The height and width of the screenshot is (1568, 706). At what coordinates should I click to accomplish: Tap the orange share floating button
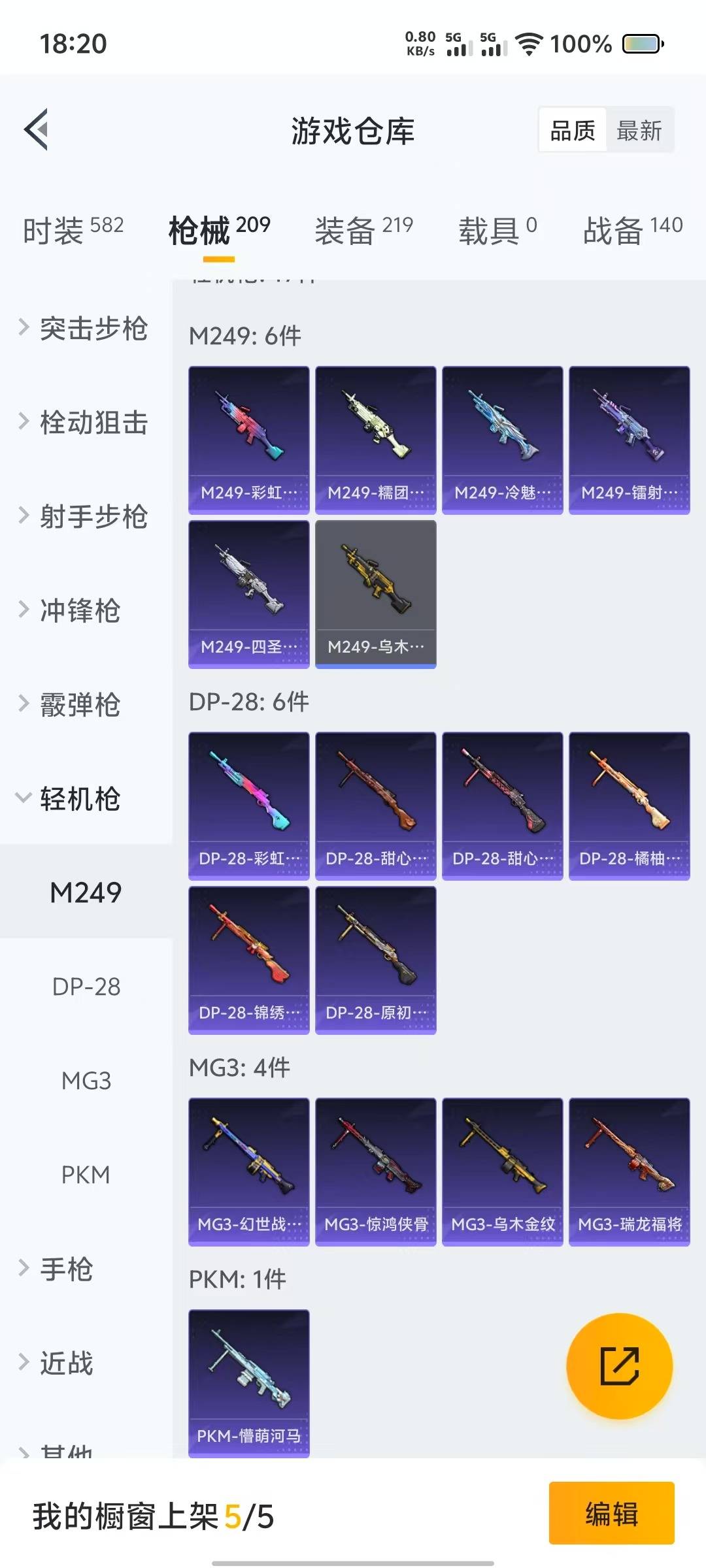pyautogui.click(x=619, y=1366)
